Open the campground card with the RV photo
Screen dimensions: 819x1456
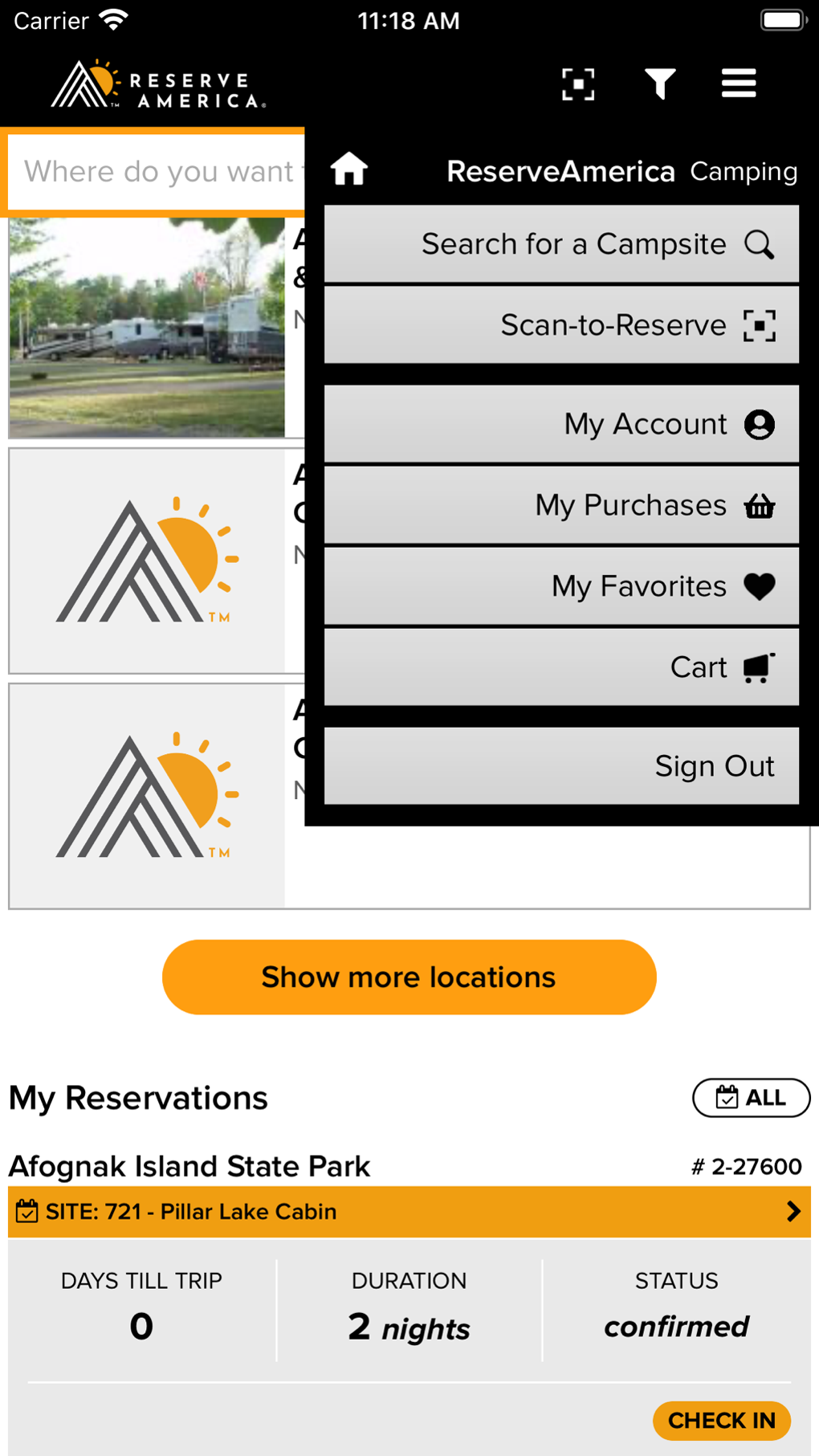147,328
